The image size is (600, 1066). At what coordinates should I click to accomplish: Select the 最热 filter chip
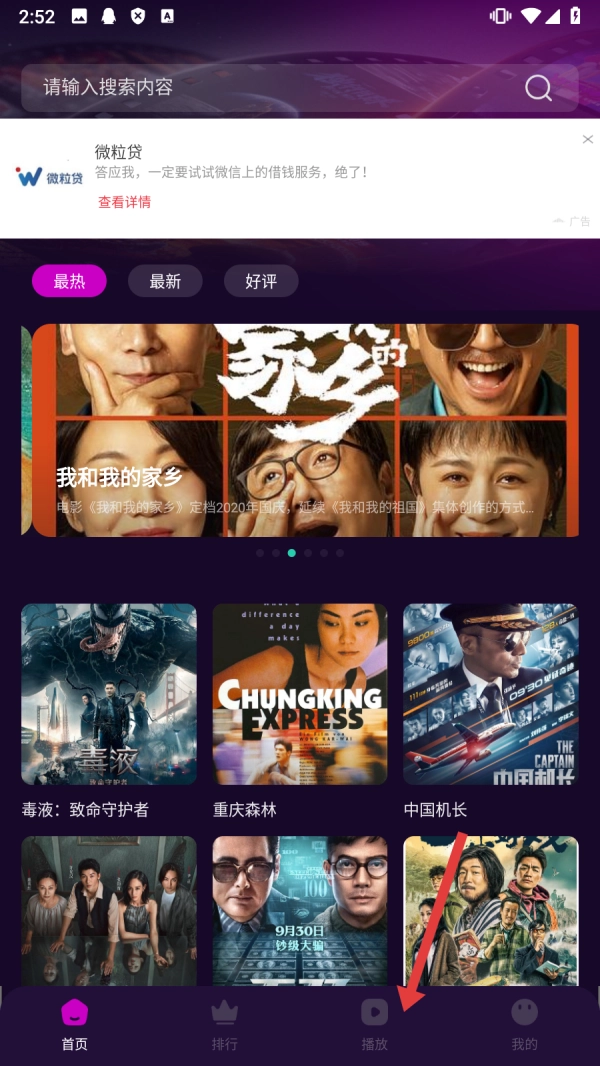pos(69,282)
